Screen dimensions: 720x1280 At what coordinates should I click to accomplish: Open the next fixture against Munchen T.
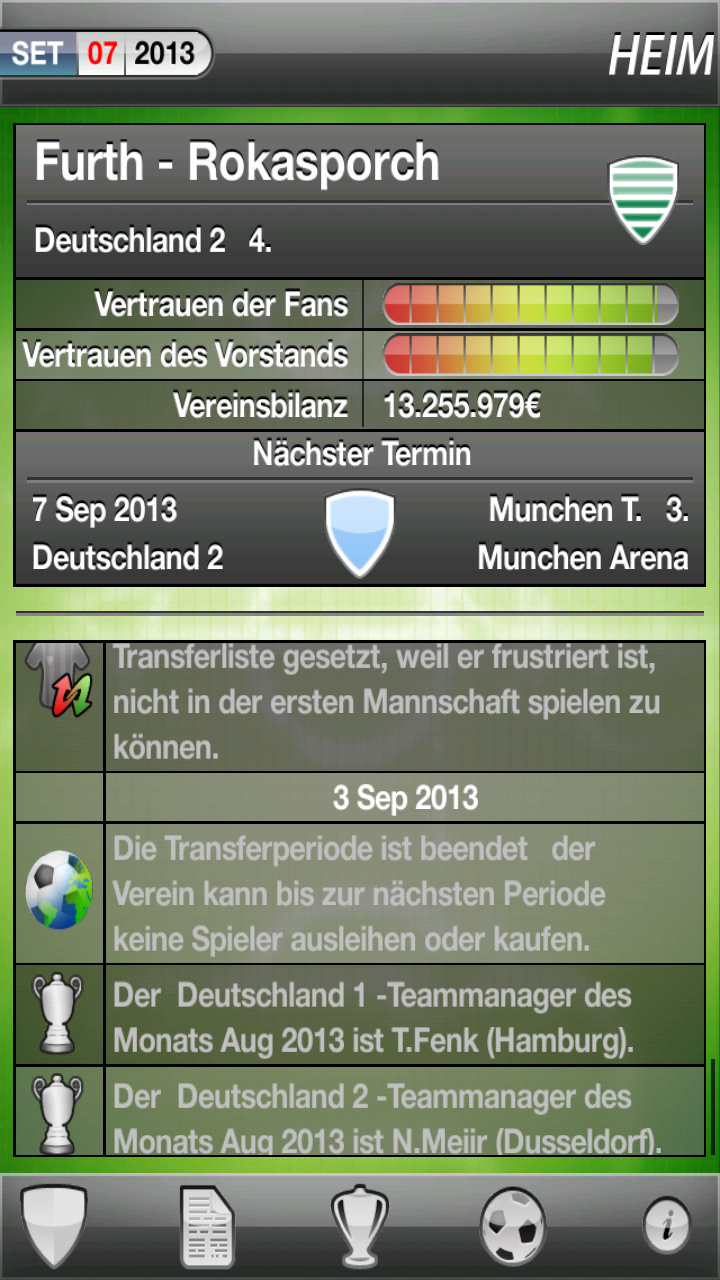[x=360, y=533]
